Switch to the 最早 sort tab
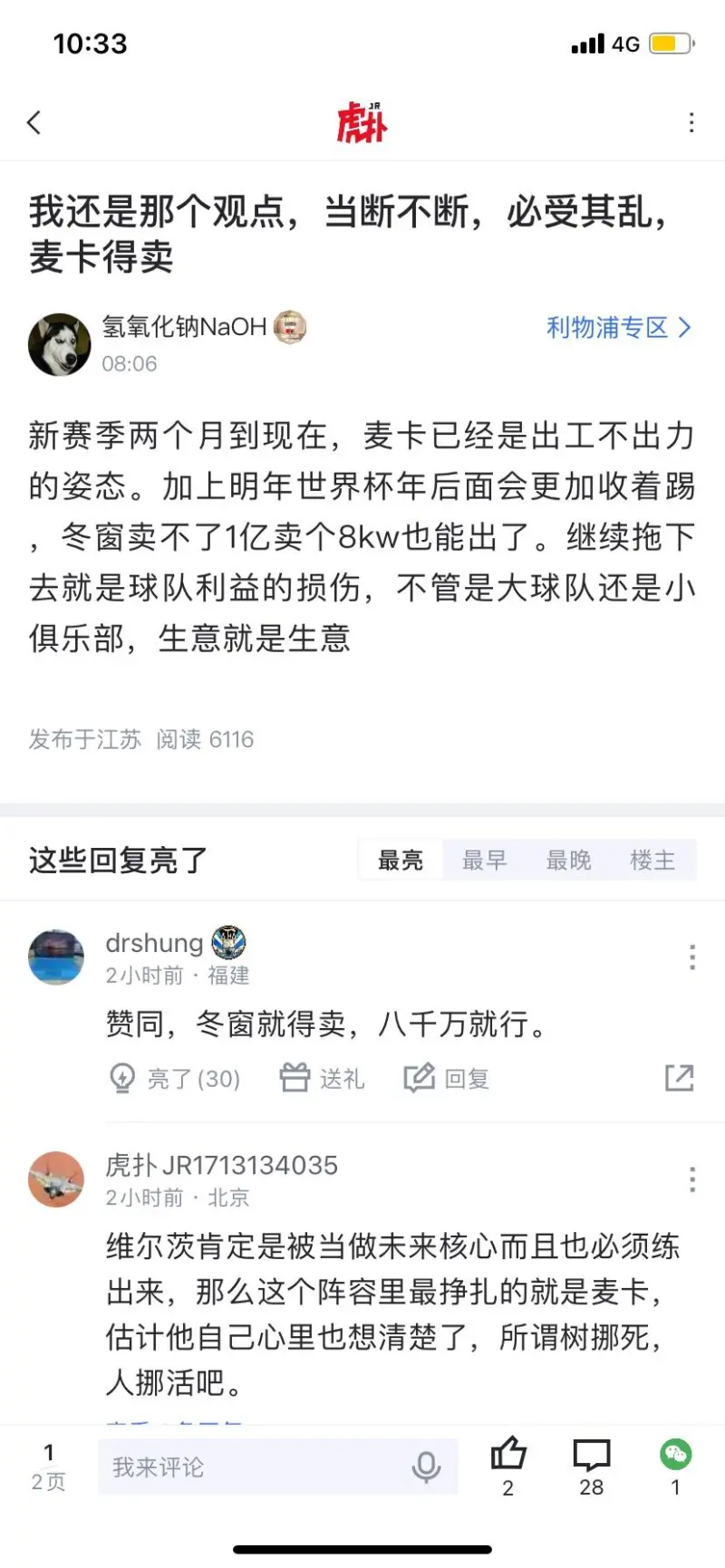Image resolution: width=725 pixels, height=1568 pixels. point(485,860)
